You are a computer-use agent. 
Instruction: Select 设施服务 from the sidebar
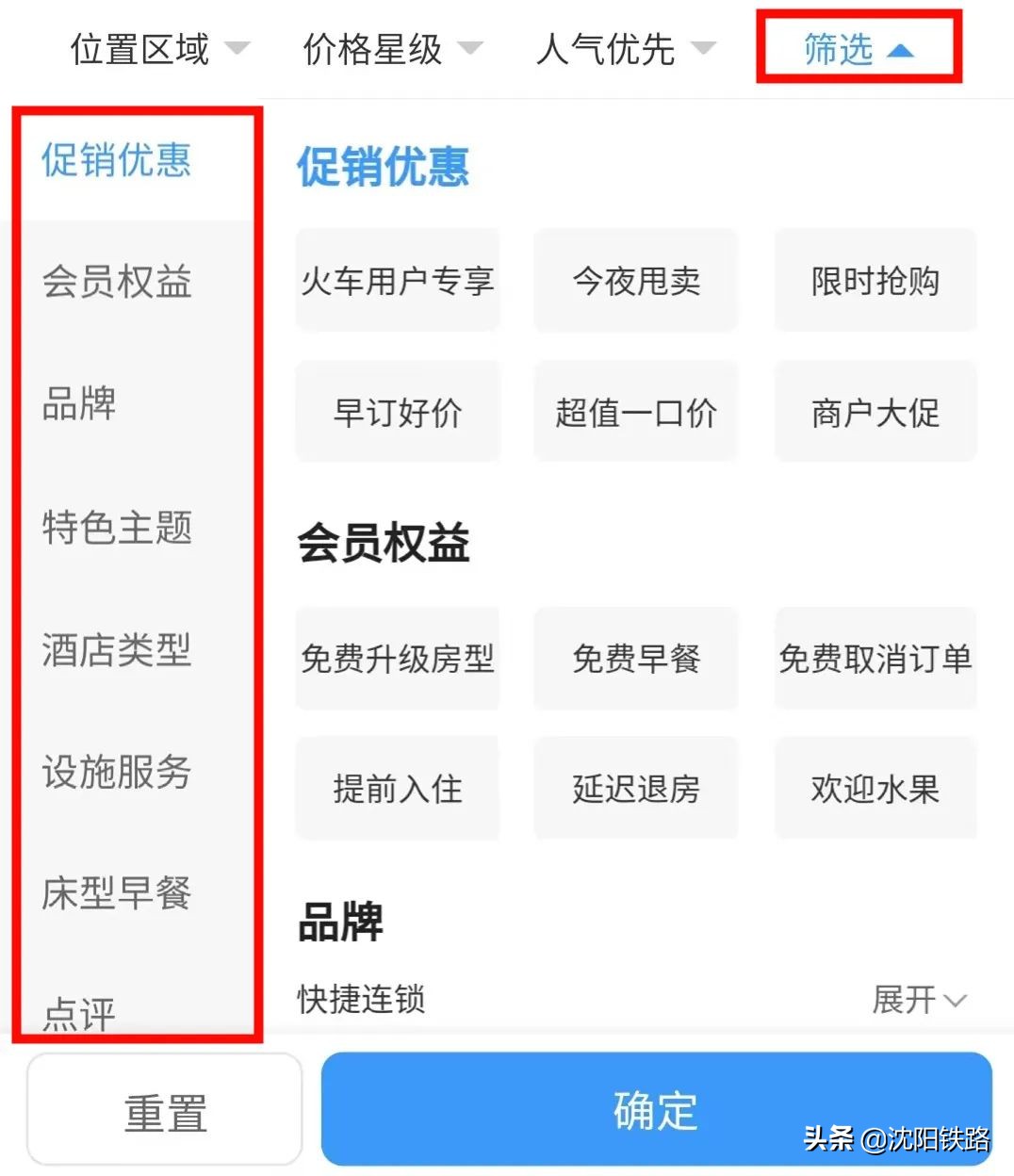pos(119,775)
